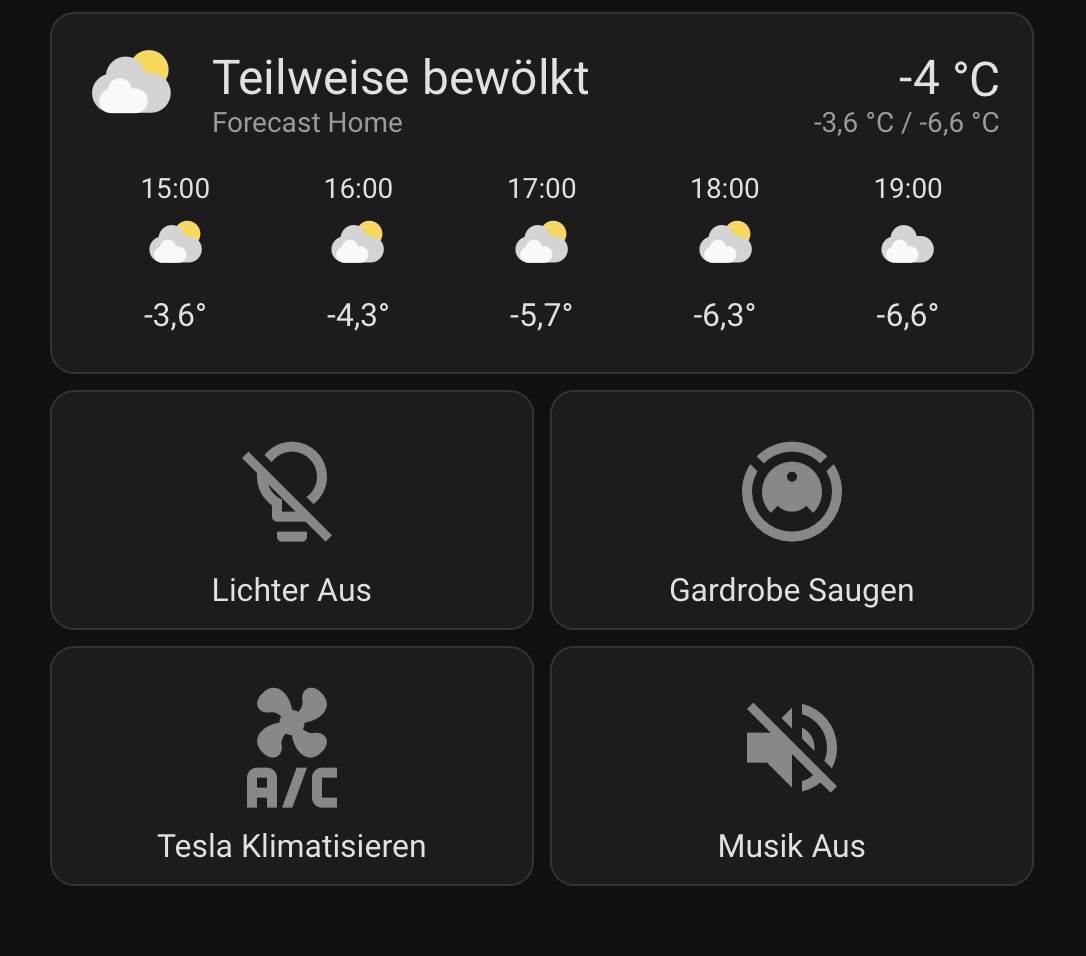Start Gardrobe Saugen vacuum
The image size is (1086, 956).
tap(791, 510)
